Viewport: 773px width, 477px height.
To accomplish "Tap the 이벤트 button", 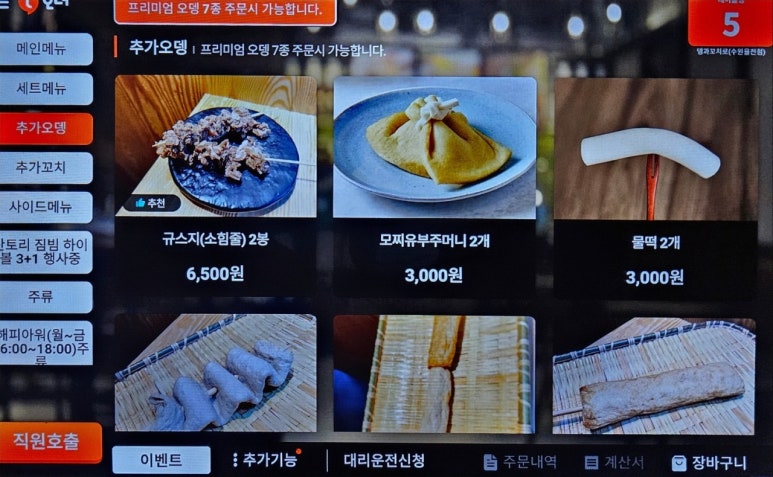I will click(x=161, y=460).
